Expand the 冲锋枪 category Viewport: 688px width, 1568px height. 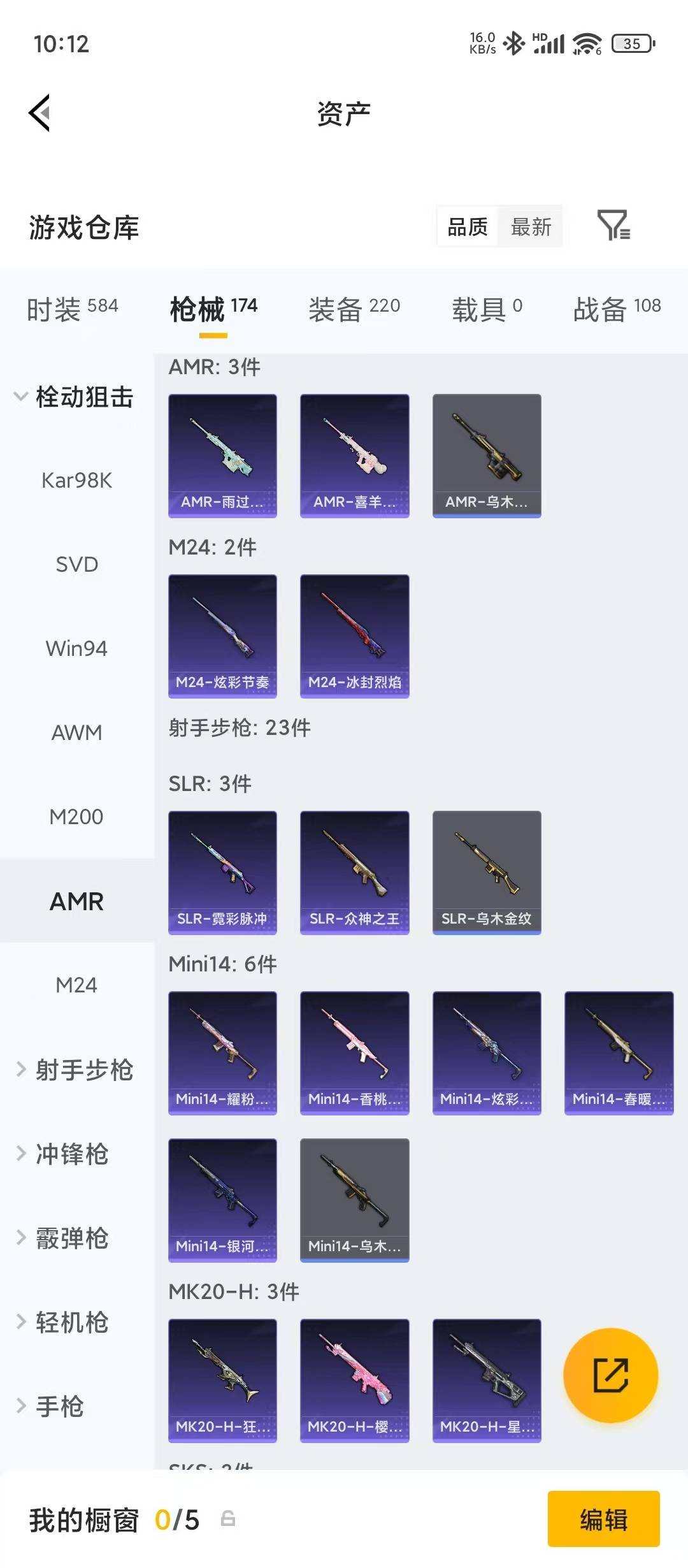64,1154
